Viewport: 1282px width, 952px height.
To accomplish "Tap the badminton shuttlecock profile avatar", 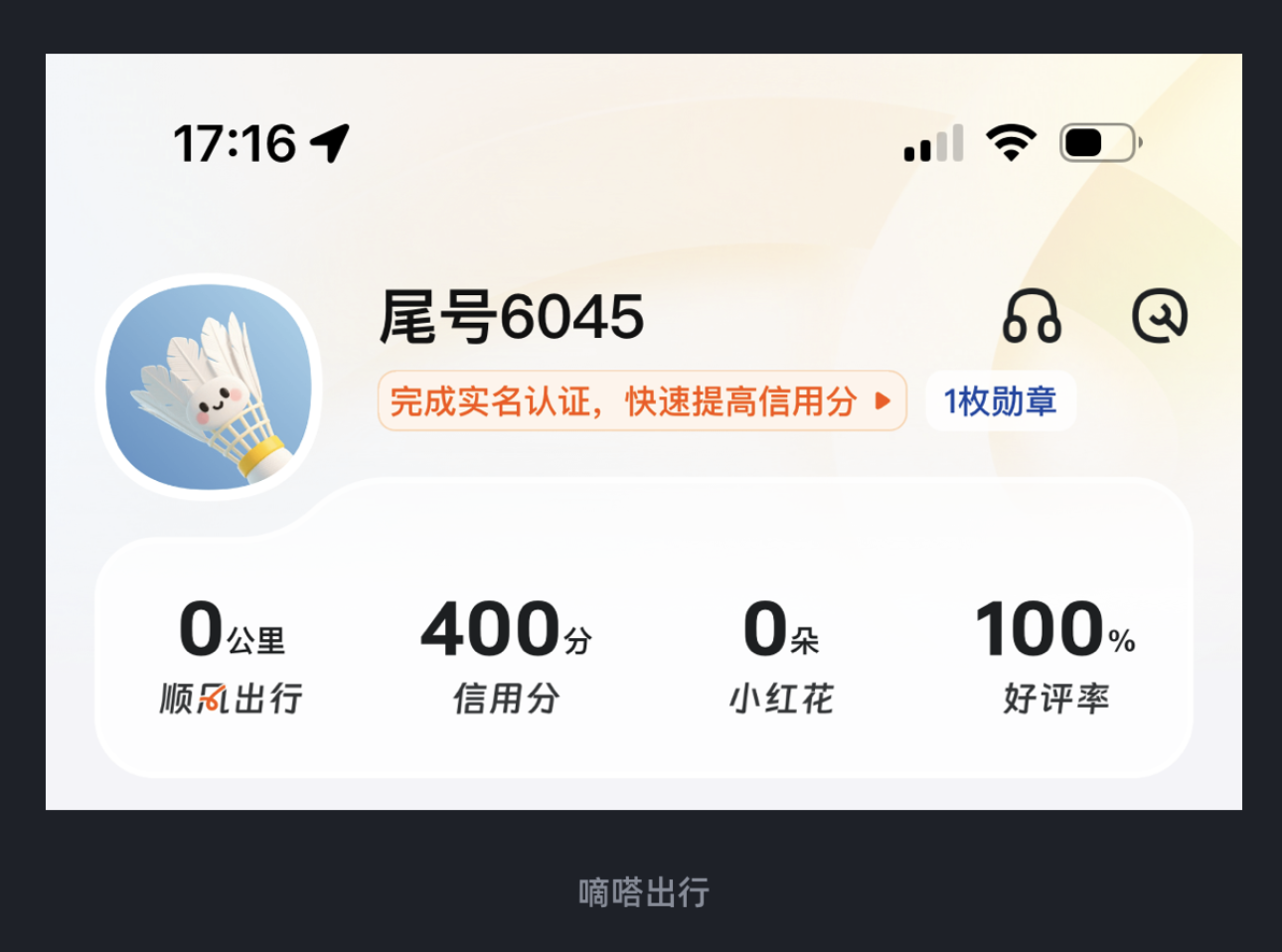I will pos(209,387).
